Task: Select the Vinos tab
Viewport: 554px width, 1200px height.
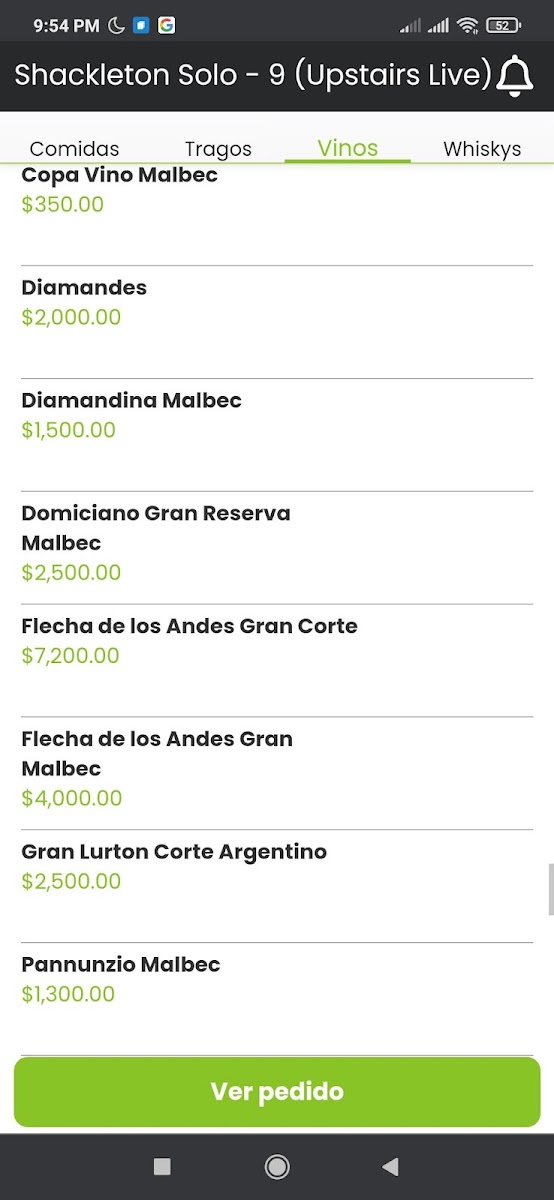Action: pyautogui.click(x=348, y=148)
